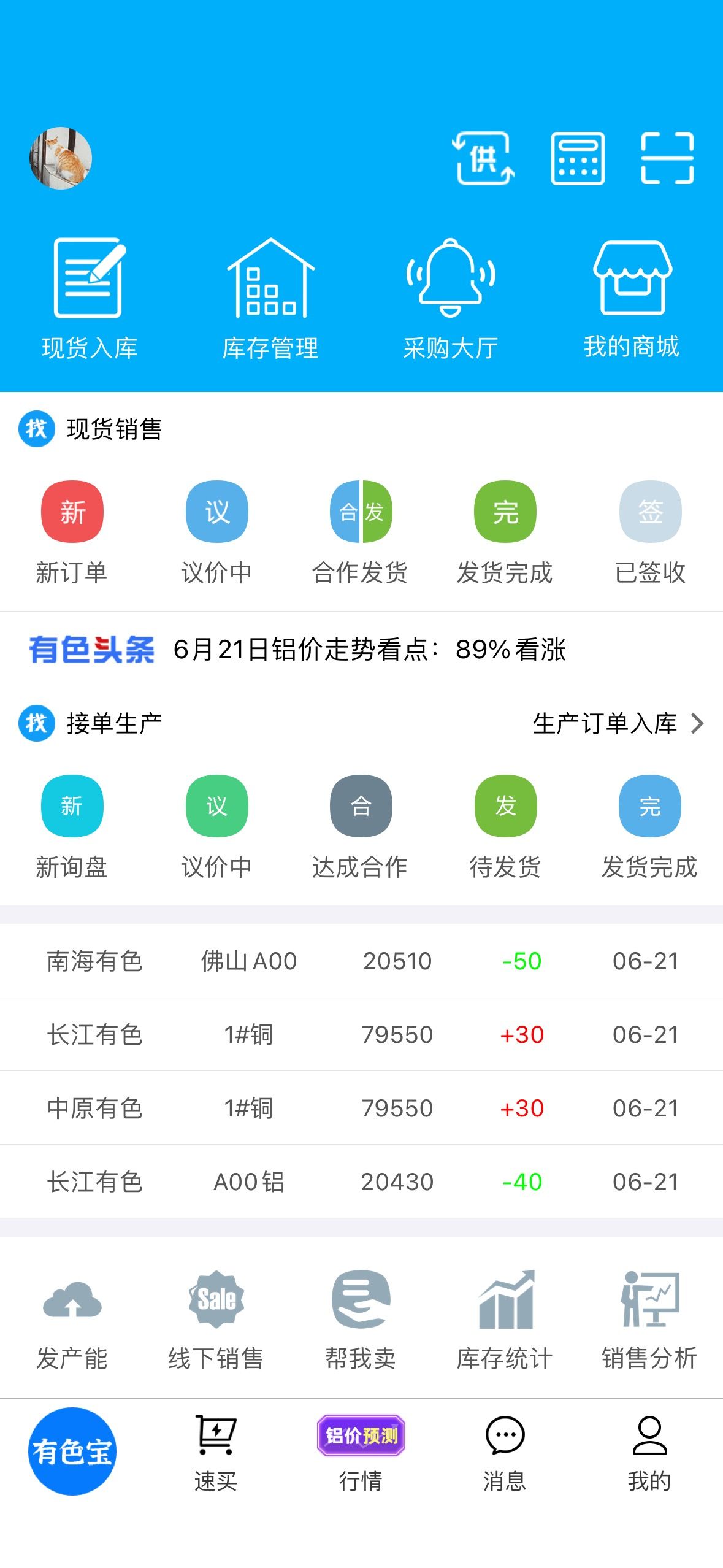723x1568 pixels.
Task: Open 生产订单入库
Action: point(618,723)
